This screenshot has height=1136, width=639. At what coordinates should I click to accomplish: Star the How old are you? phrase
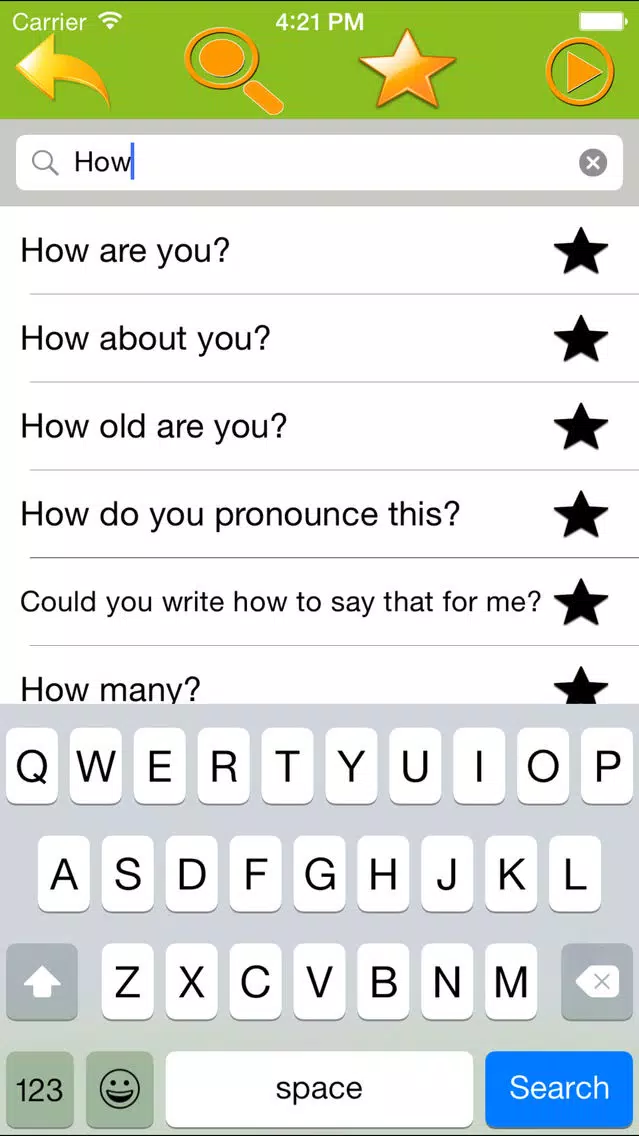pos(580,426)
